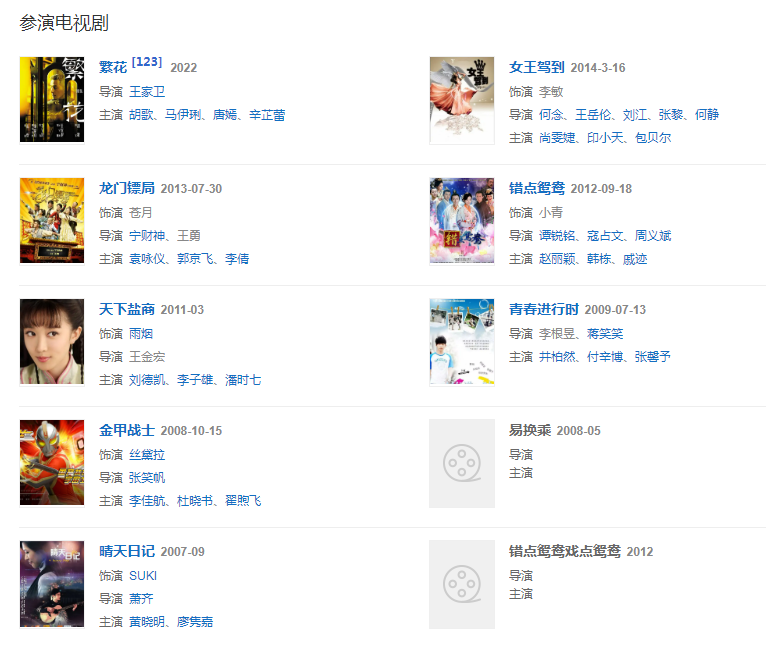
Task: Tap the 龙门镖局 poster thumbnail
Action: coord(52,221)
